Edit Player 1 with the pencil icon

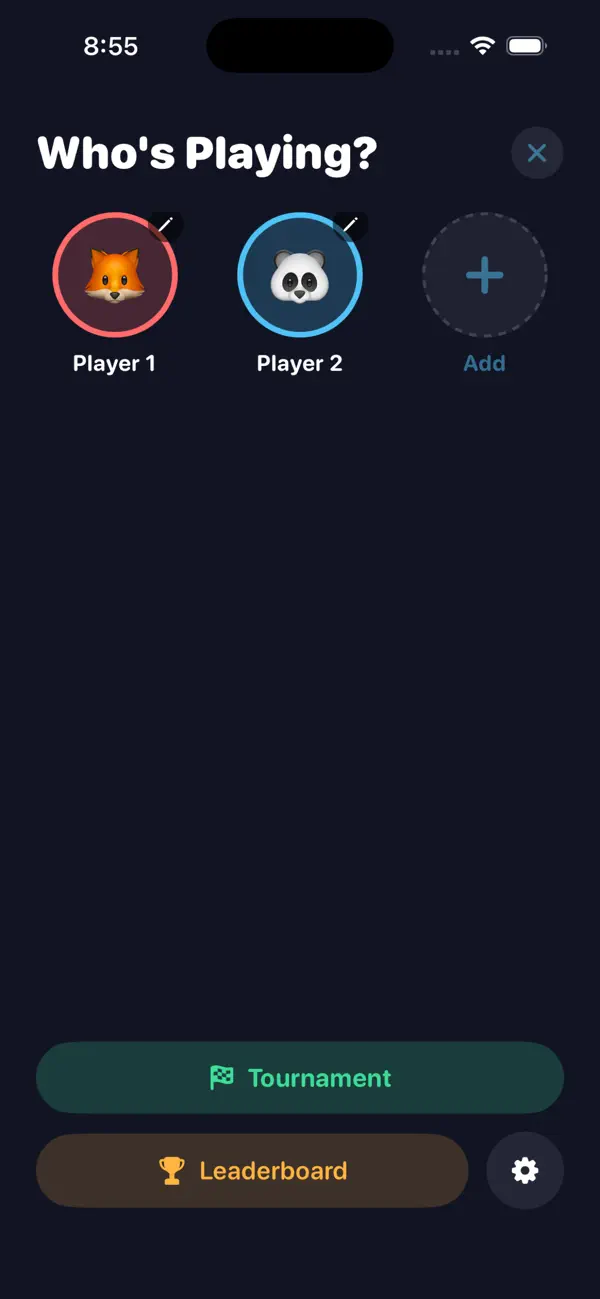point(166,225)
